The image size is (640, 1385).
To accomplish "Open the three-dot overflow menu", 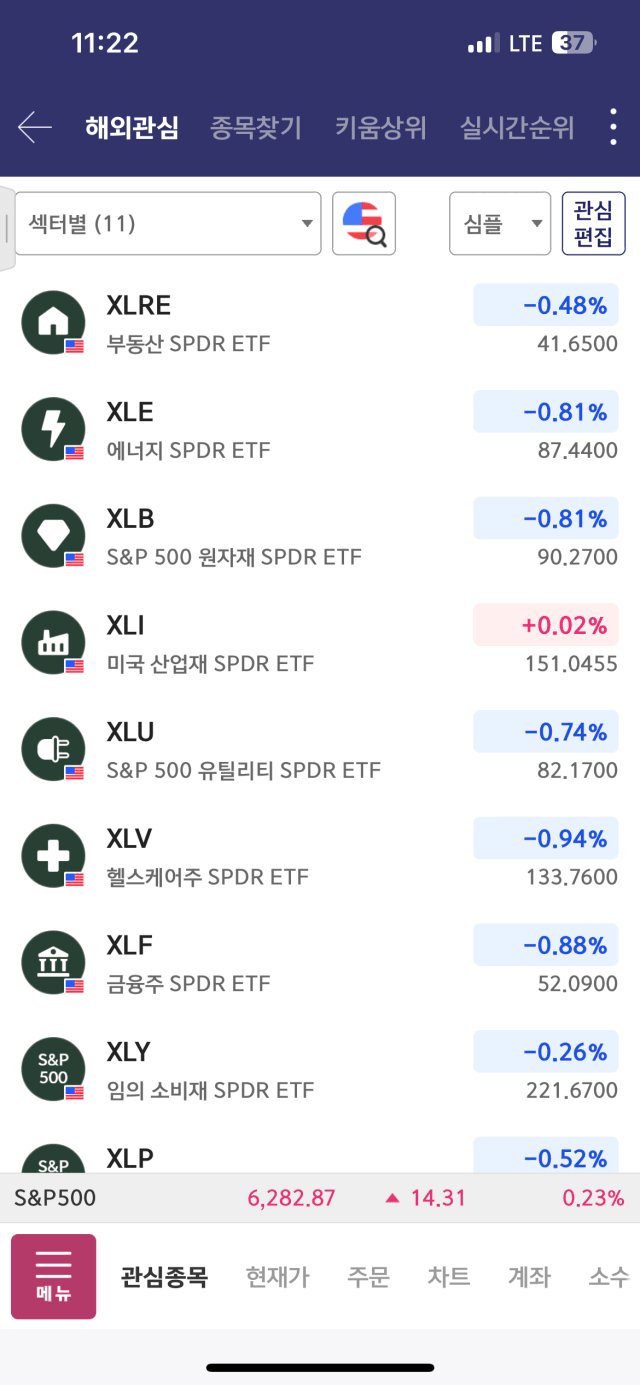I will (613, 128).
